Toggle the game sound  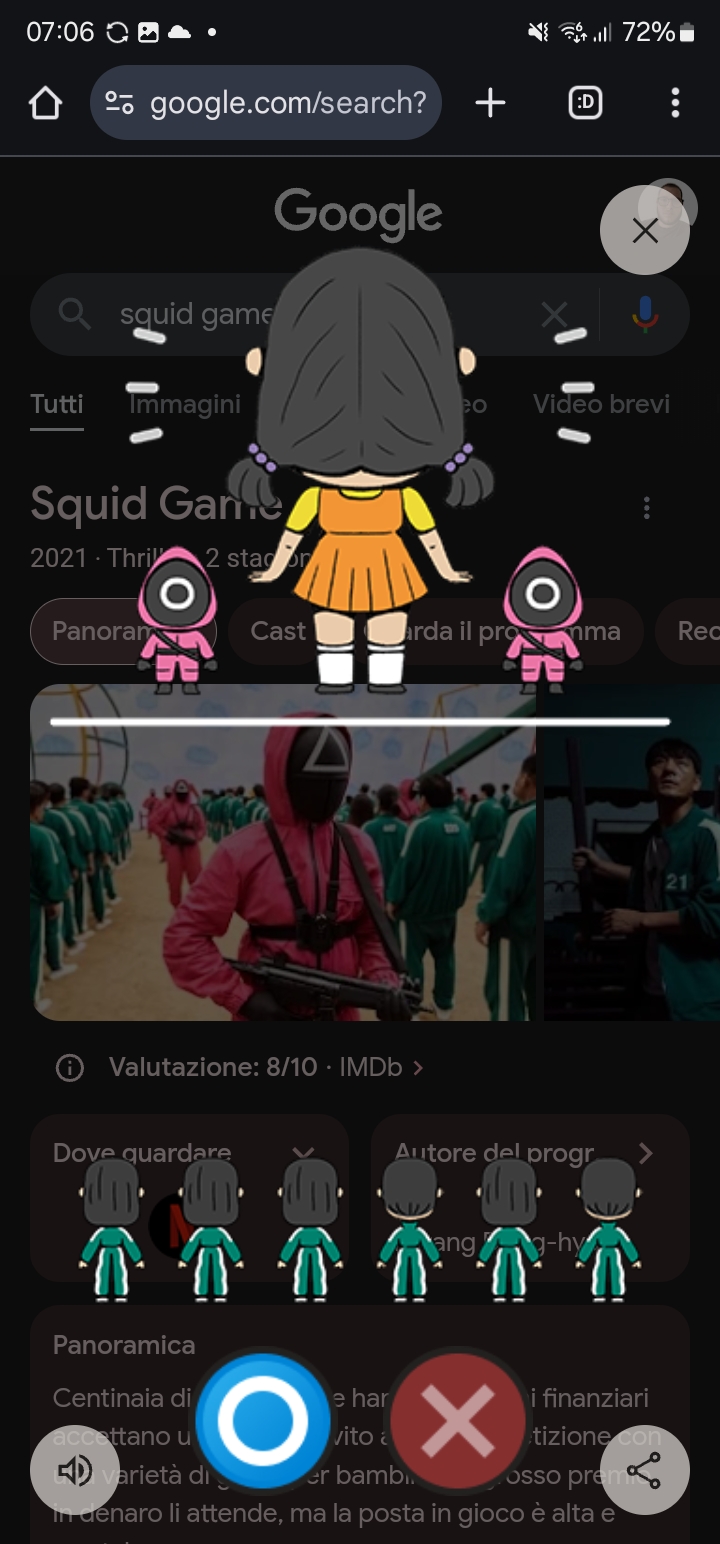75,1470
